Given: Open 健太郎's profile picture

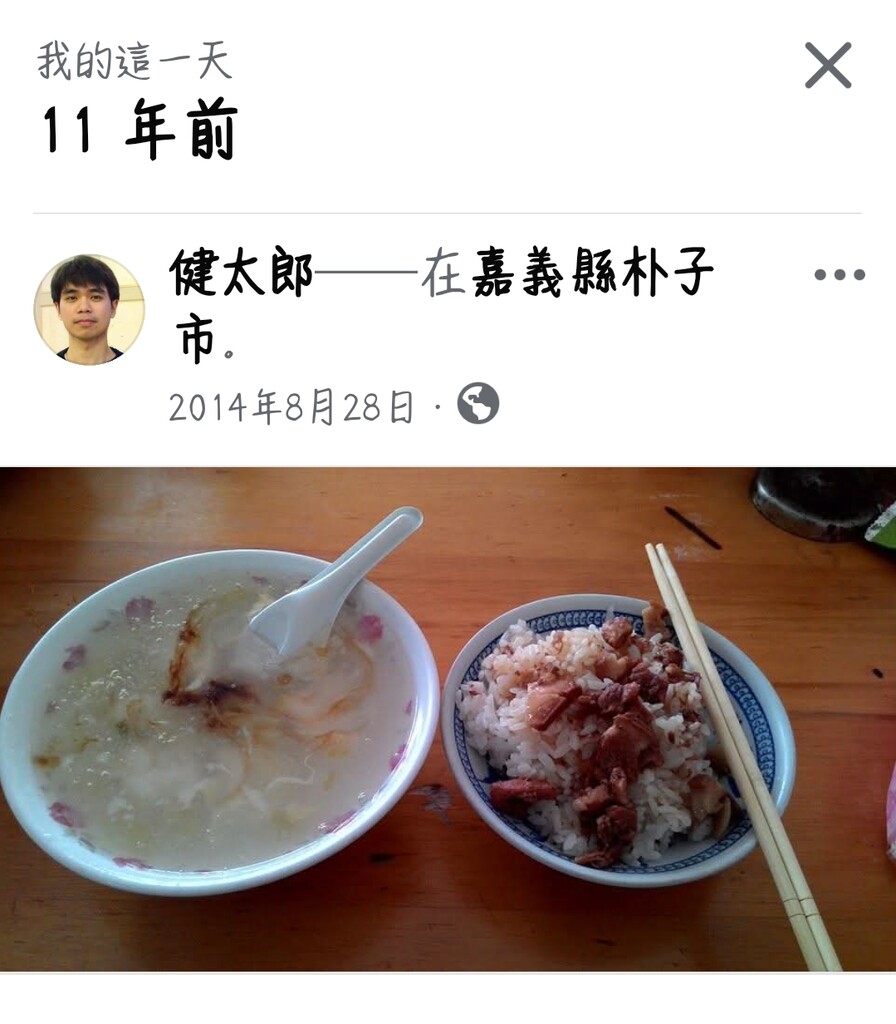Looking at the screenshot, I should click(89, 309).
